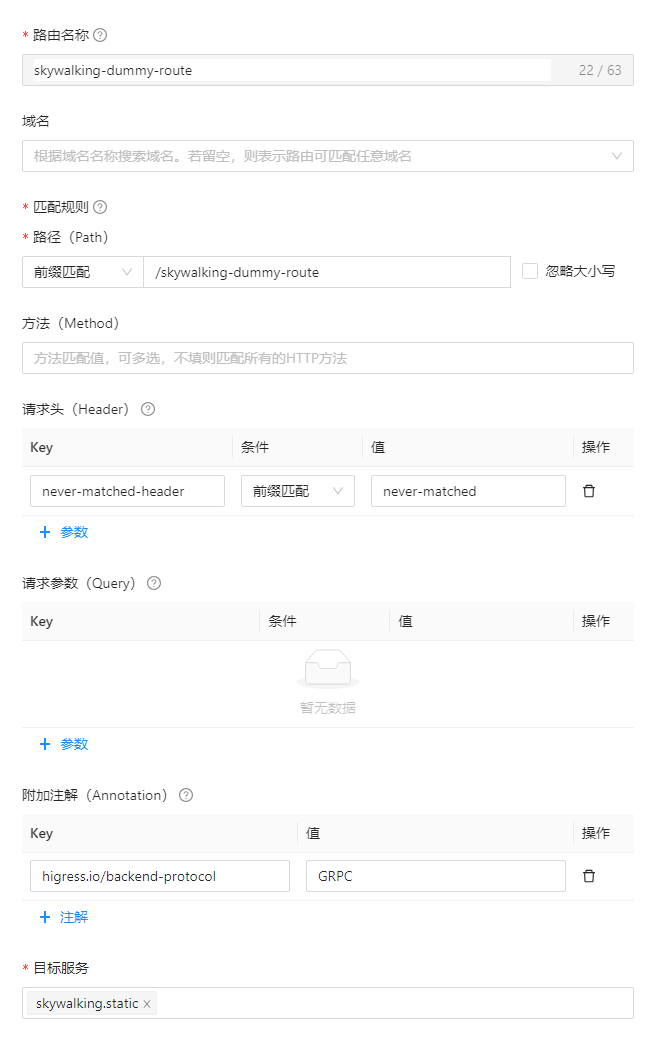Add a new 注解 annotation
This screenshot has height=1041, width=650.
pyautogui.click(x=64, y=917)
